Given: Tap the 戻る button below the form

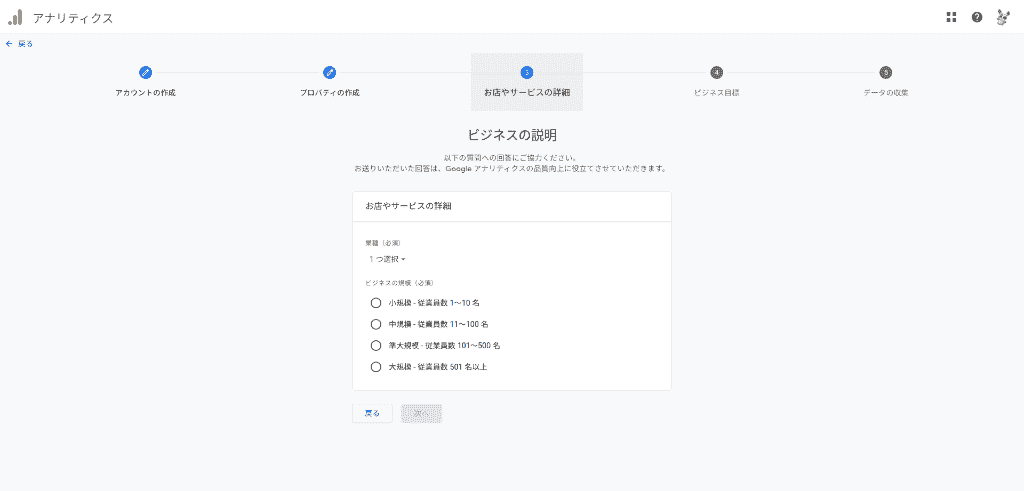Looking at the screenshot, I should click(x=372, y=413).
